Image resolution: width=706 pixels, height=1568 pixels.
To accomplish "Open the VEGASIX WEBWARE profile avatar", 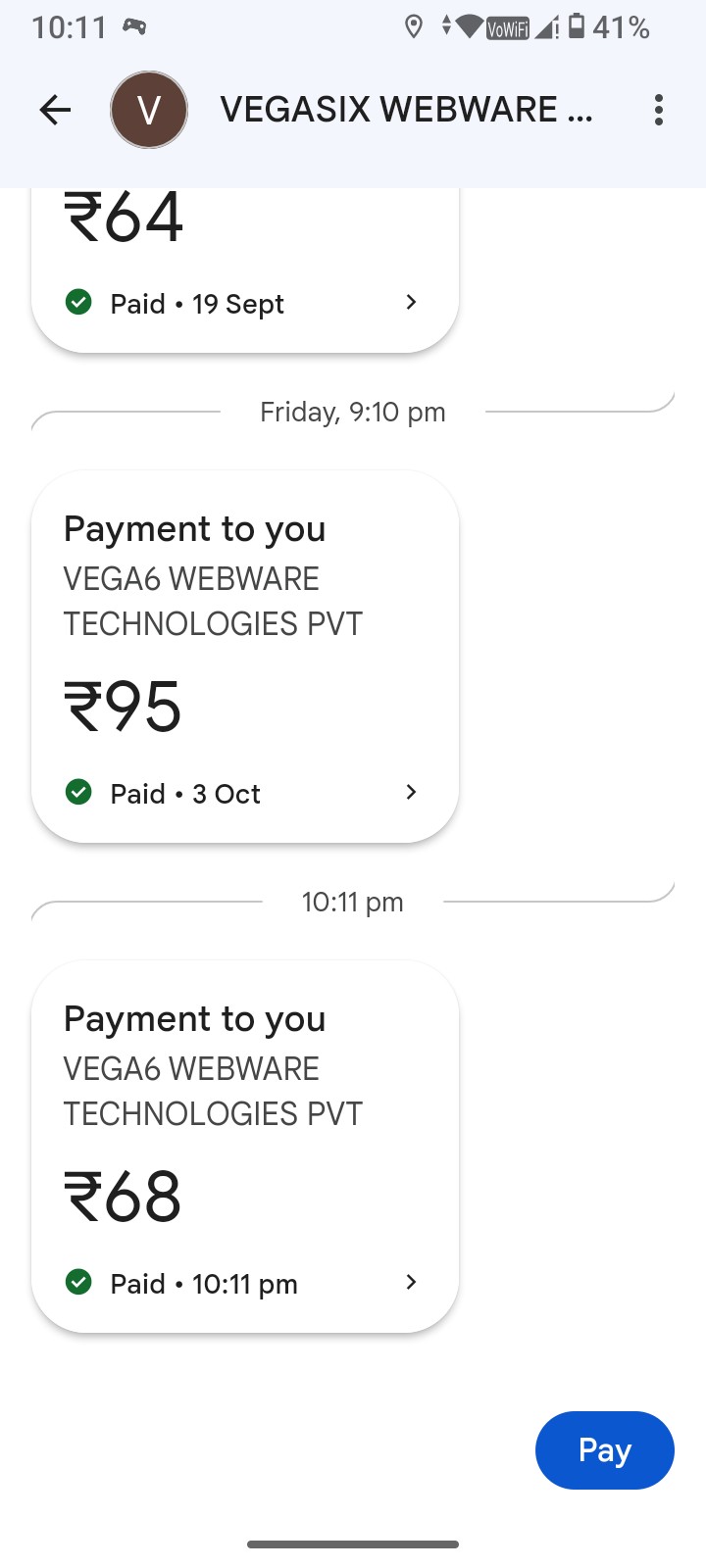I will (x=148, y=110).
